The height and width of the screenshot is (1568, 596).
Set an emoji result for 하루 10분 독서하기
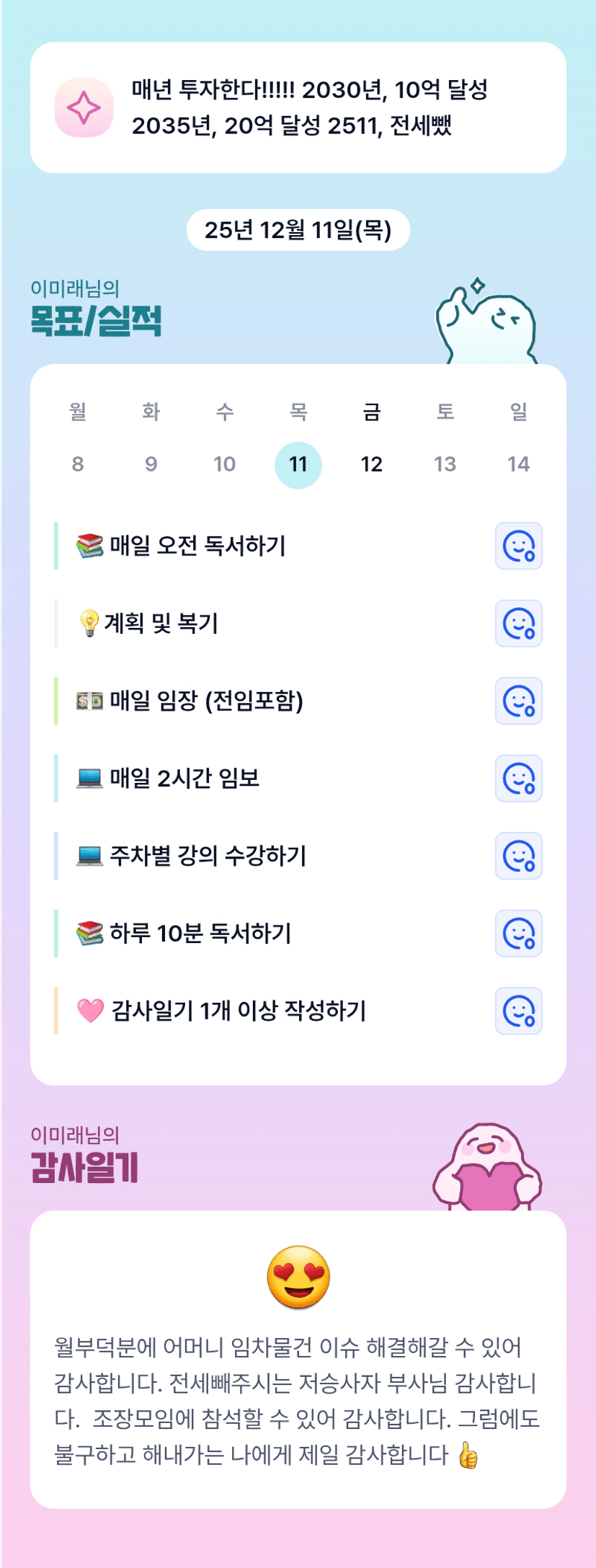(519, 934)
